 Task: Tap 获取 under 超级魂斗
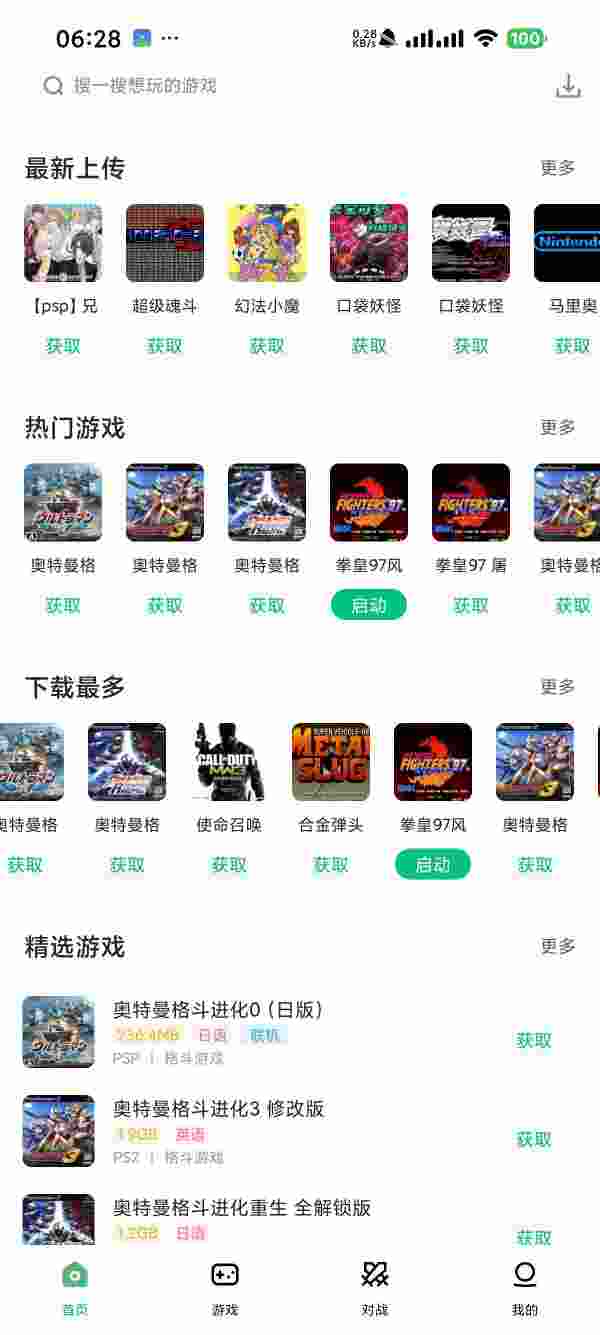(165, 346)
